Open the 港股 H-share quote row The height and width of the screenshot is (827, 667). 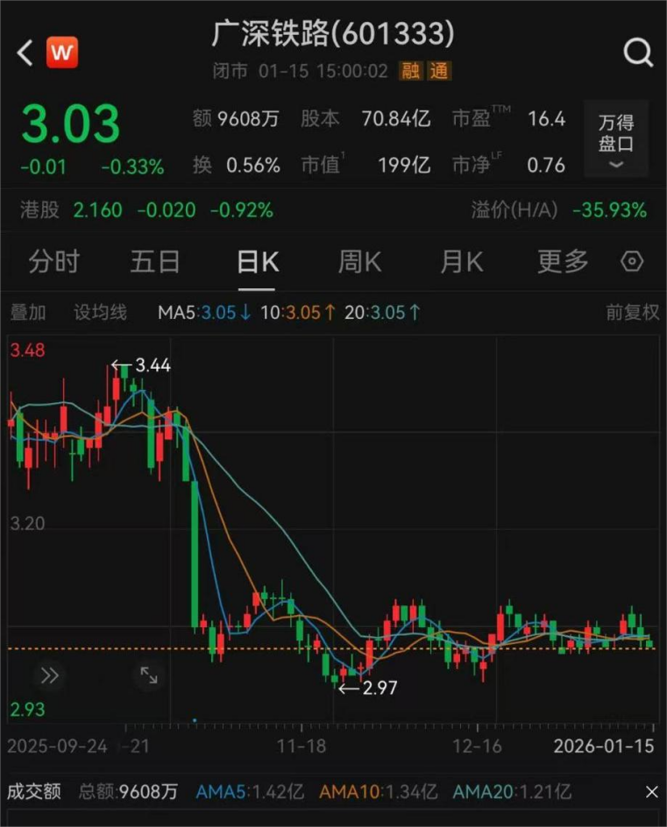[x=147, y=210]
